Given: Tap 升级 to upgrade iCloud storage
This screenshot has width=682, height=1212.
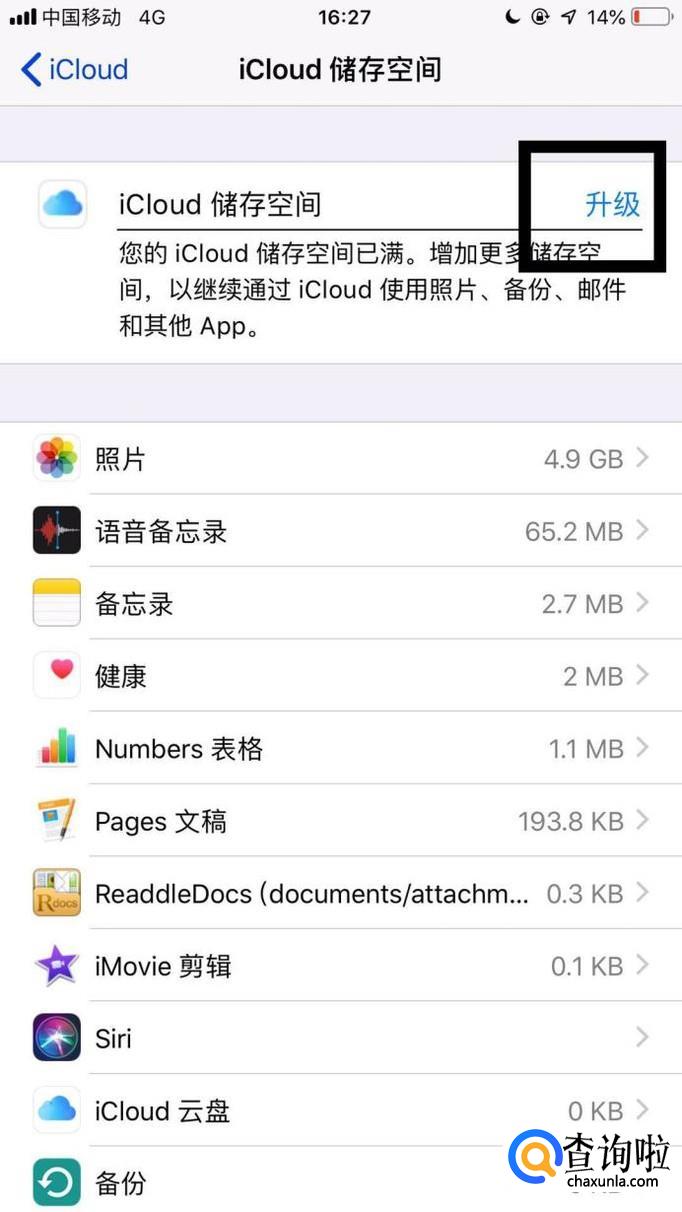Looking at the screenshot, I should click(x=612, y=205).
